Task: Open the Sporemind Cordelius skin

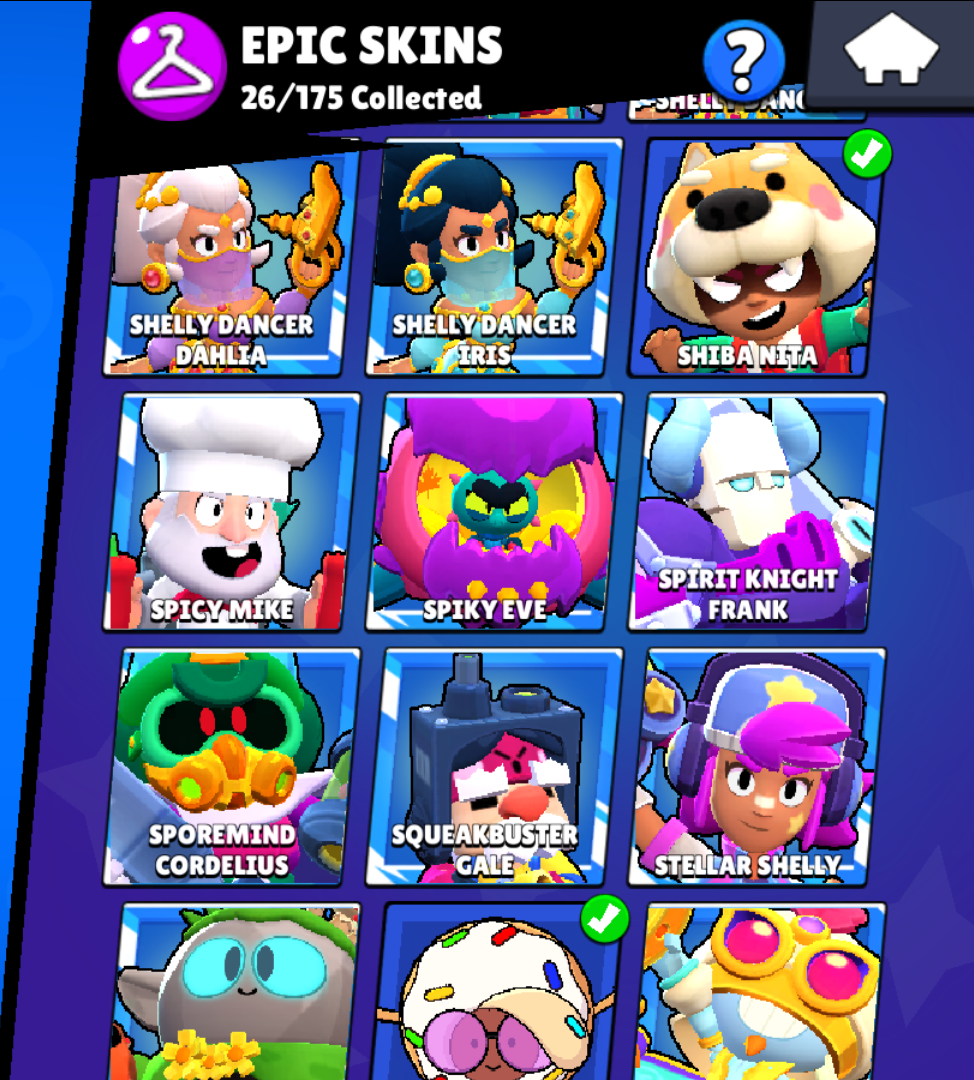Action: tap(232, 767)
